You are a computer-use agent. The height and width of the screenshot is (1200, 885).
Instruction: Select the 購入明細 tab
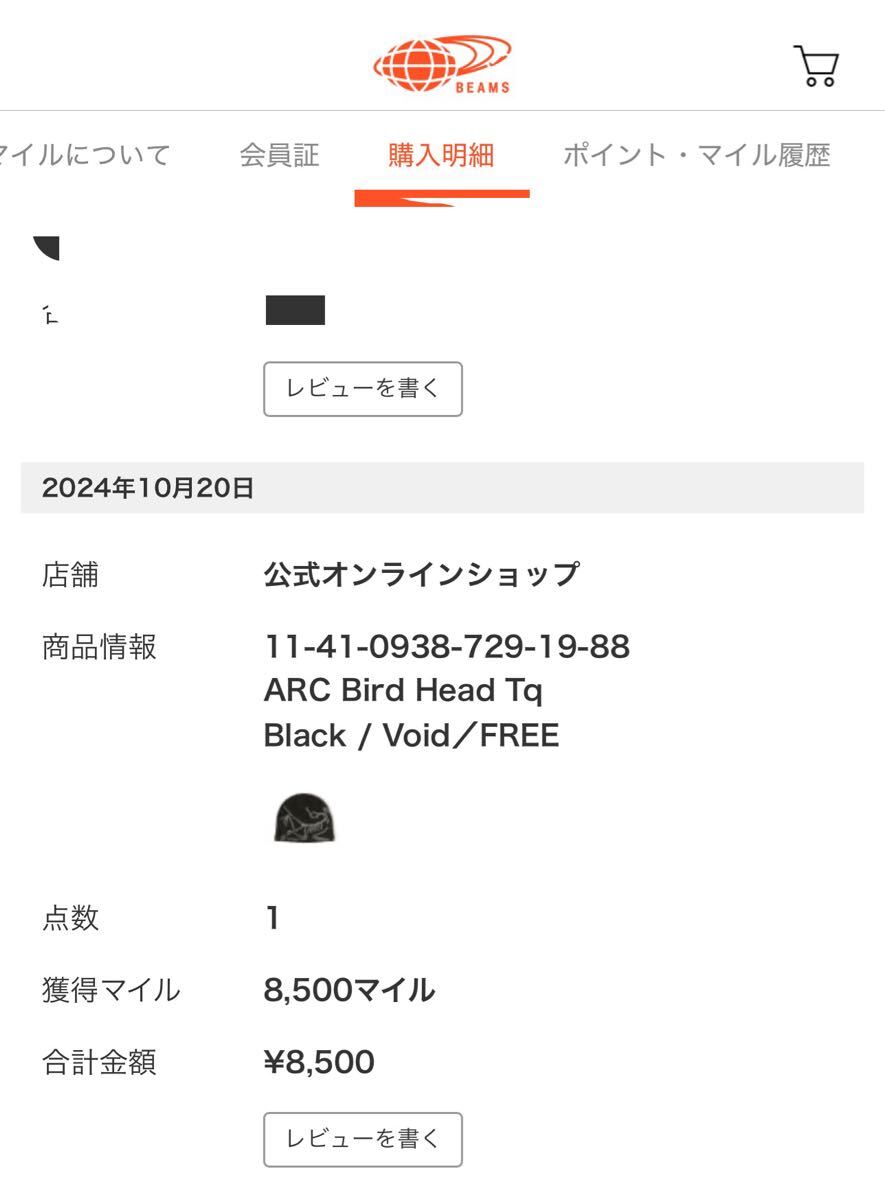coord(441,156)
